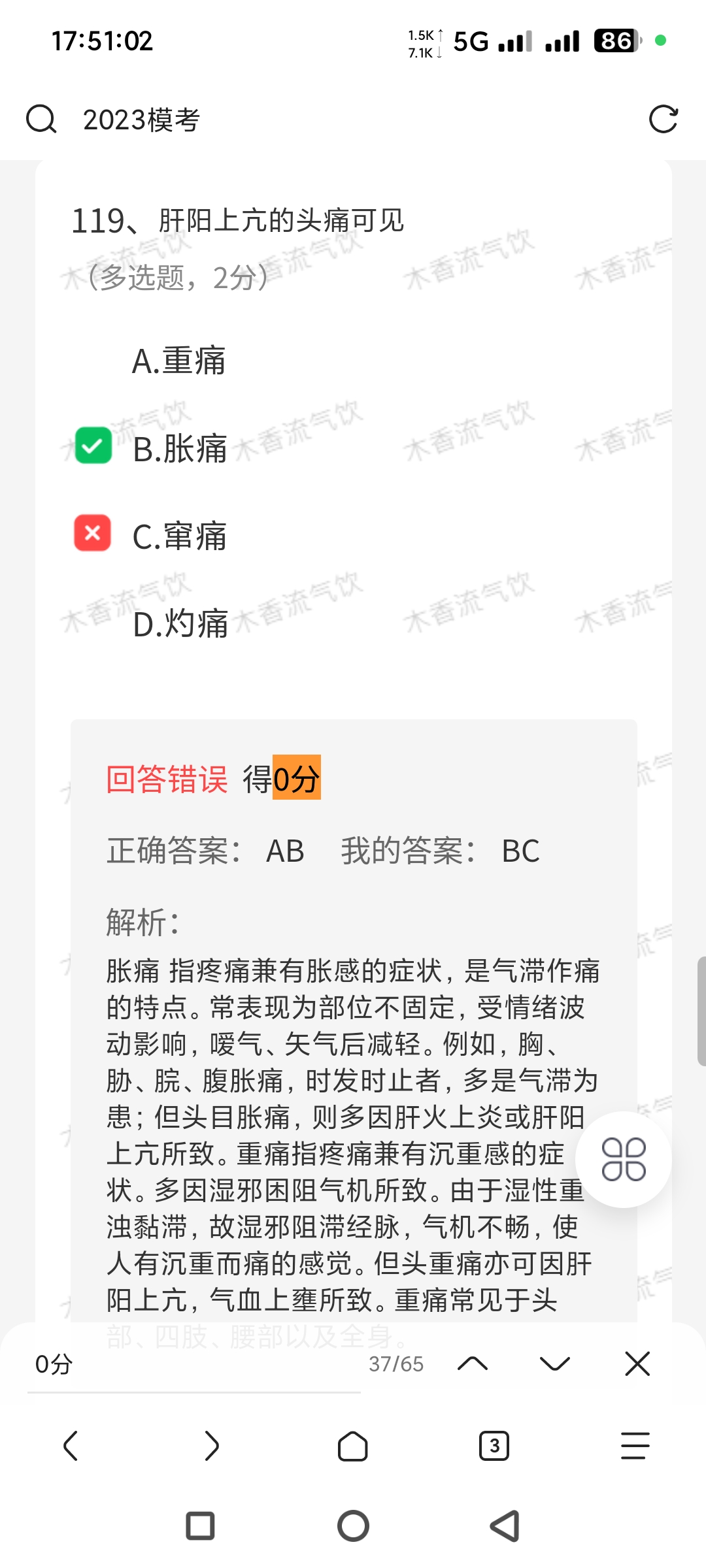Toggle the checked option B.胀痛
Screen dimensions: 706x1568
(x=93, y=446)
